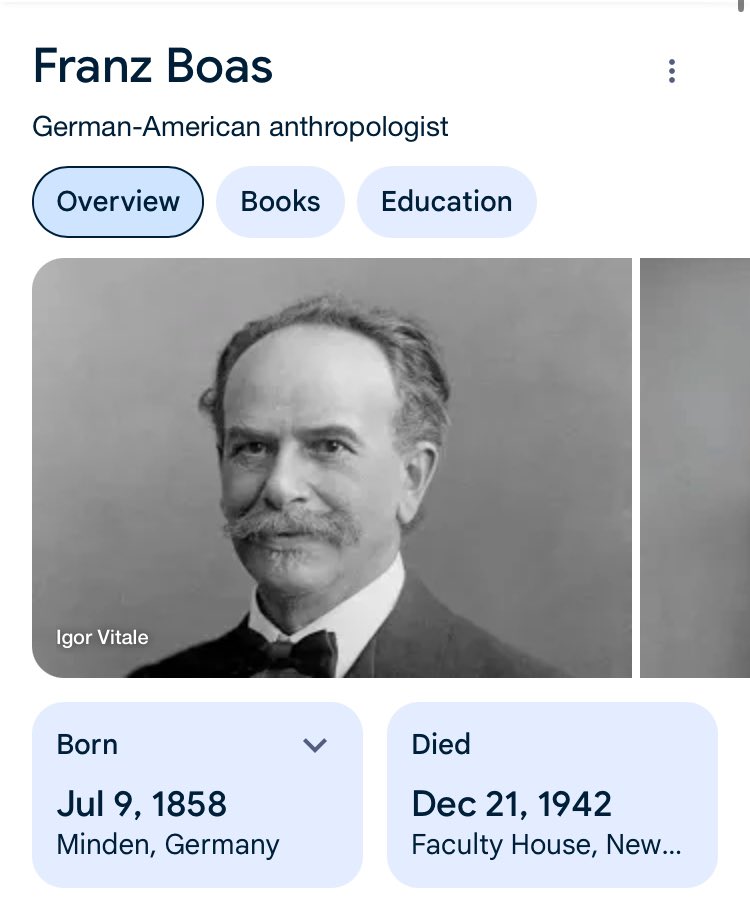
Task: Open the Died Dec 21, 1942 card
Action: 551,795
